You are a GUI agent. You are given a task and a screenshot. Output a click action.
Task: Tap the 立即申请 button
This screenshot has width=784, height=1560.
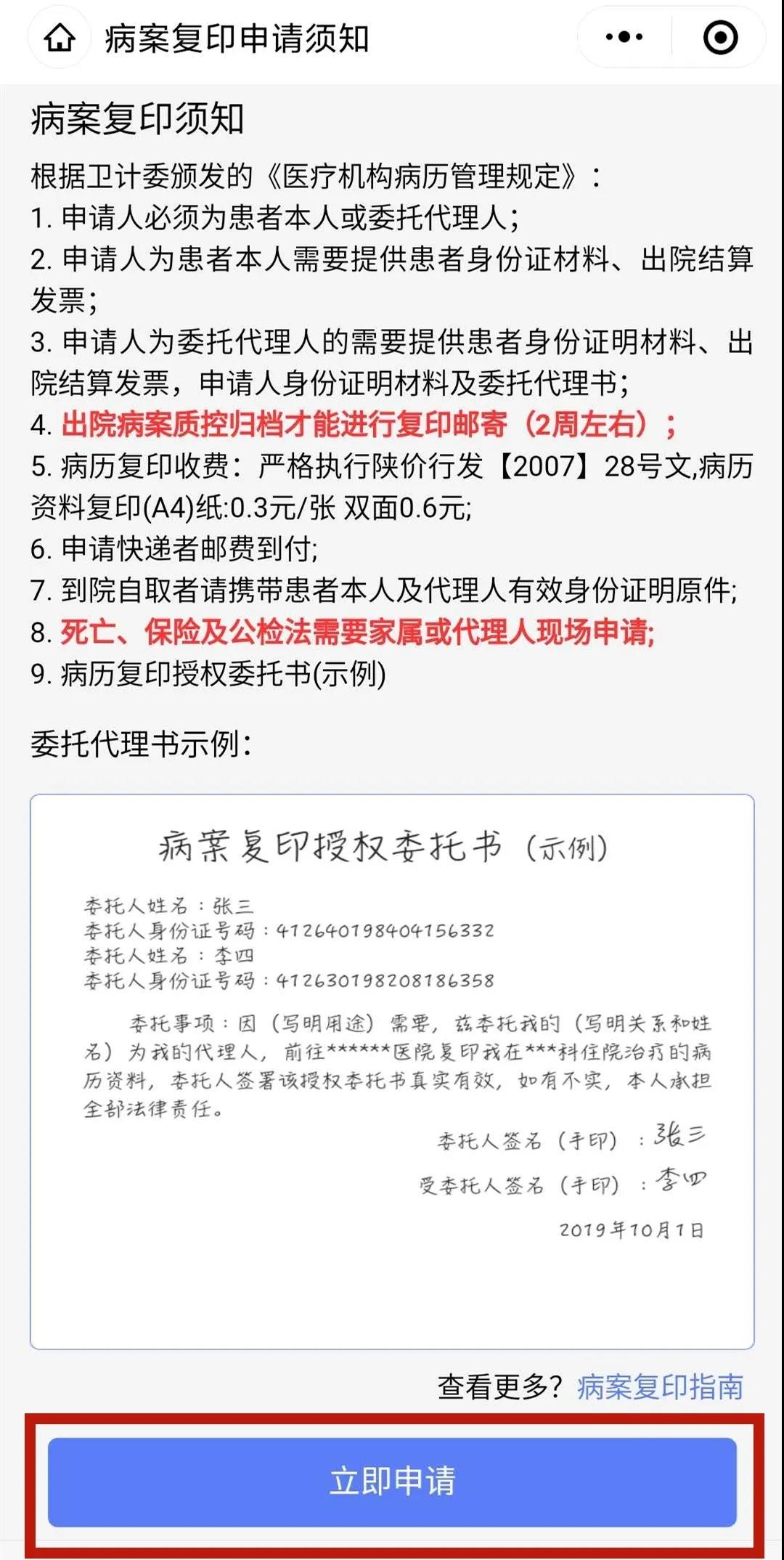pyautogui.click(x=392, y=1481)
